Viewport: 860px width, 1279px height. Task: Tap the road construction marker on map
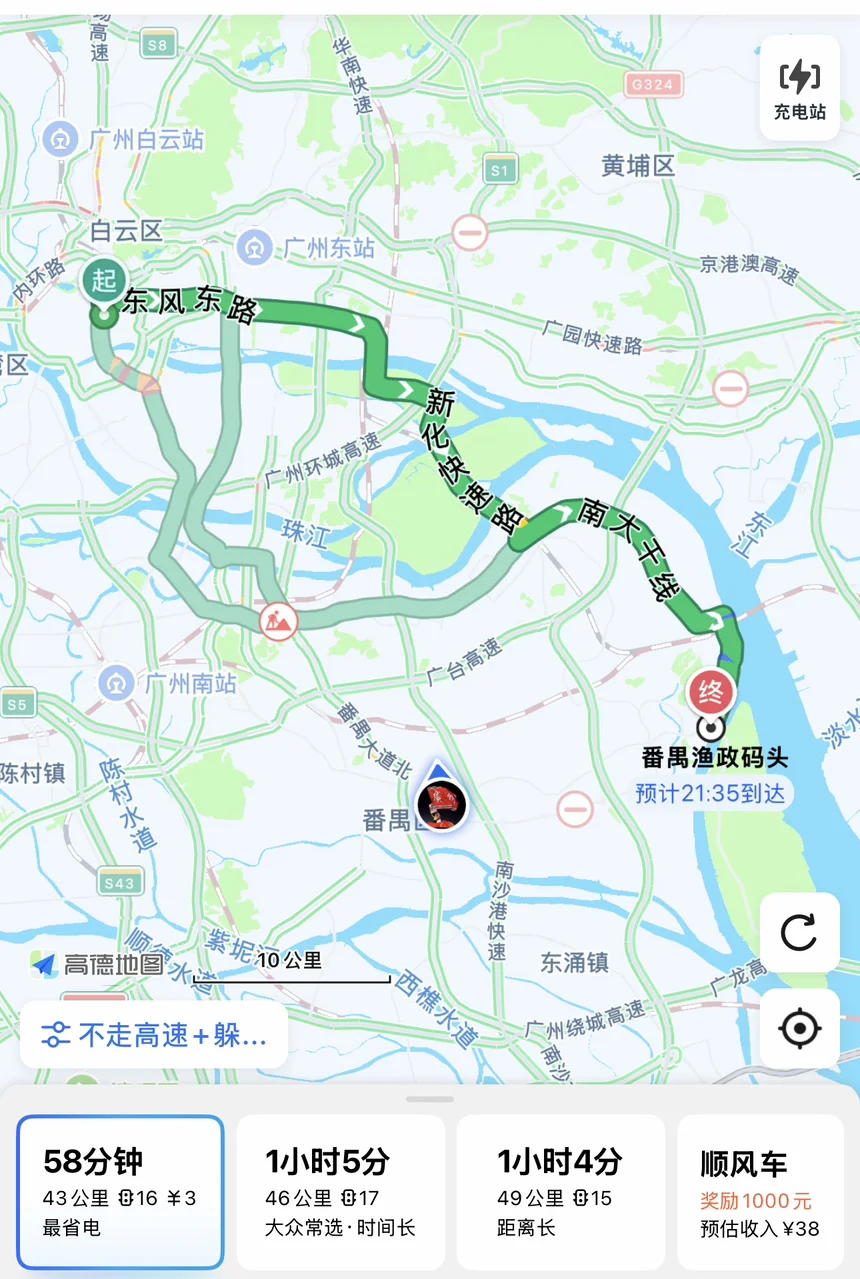(x=278, y=621)
